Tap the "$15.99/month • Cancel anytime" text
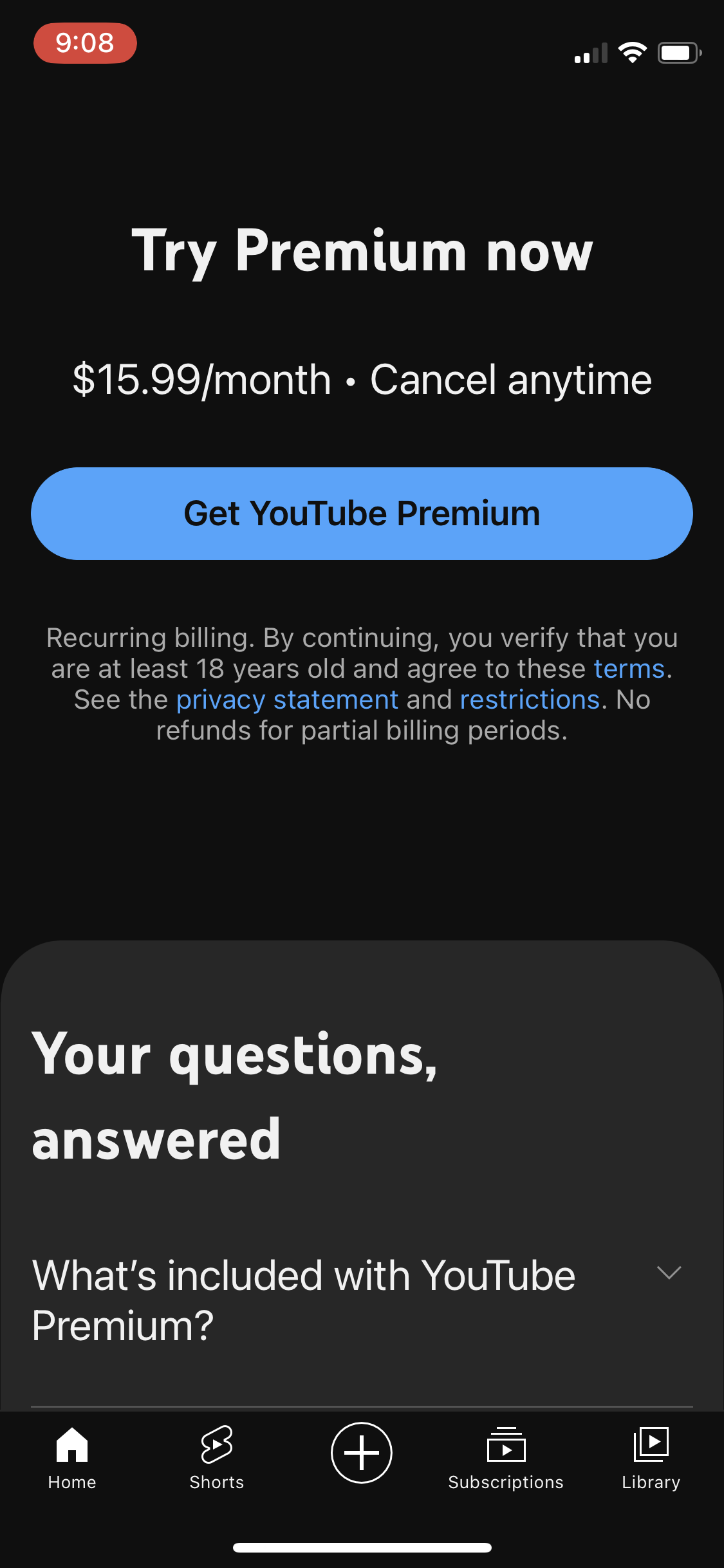Viewport: 724px width, 1568px height. click(362, 379)
